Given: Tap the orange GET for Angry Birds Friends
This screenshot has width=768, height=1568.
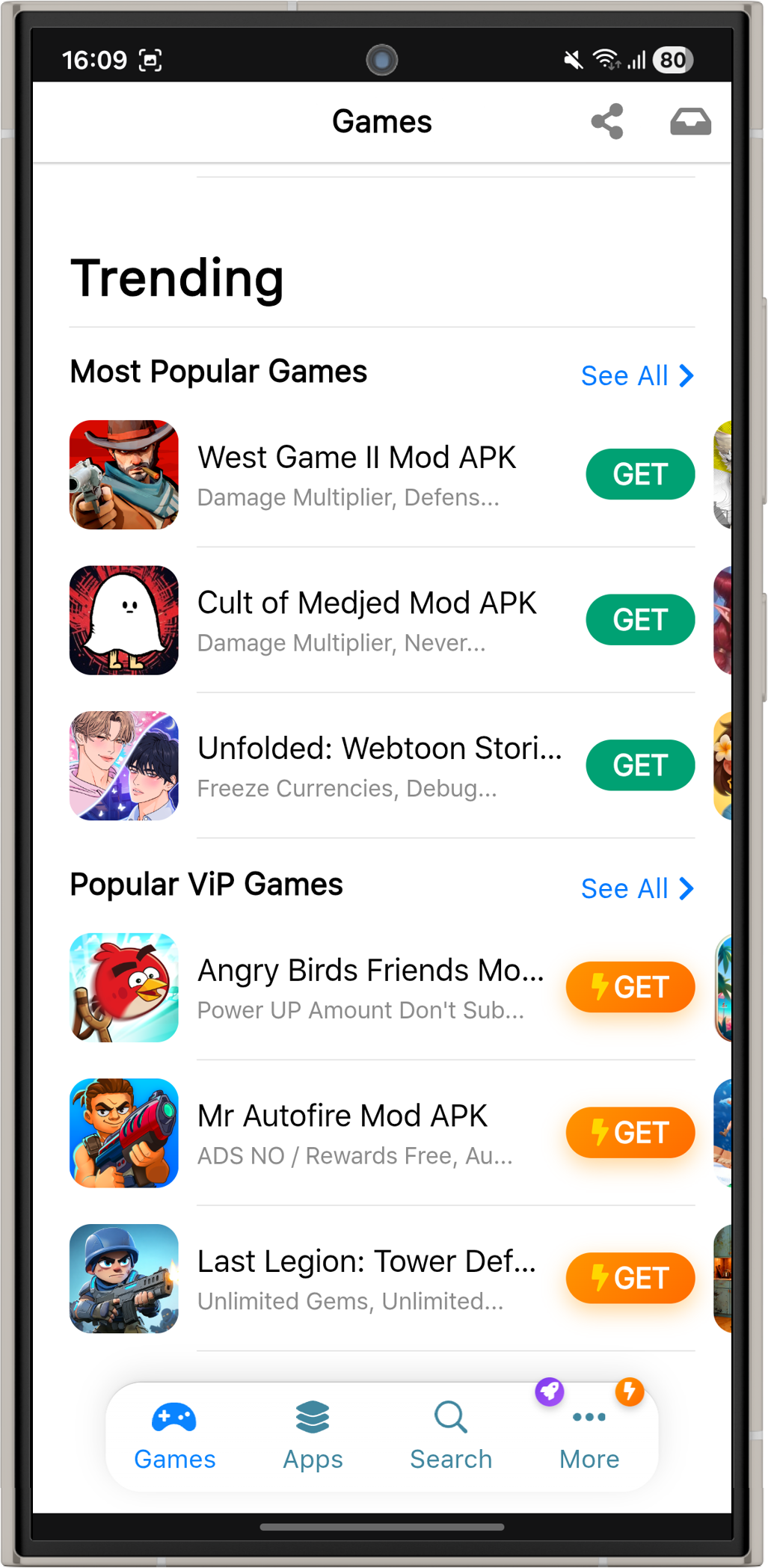Looking at the screenshot, I should pyautogui.click(x=629, y=987).
